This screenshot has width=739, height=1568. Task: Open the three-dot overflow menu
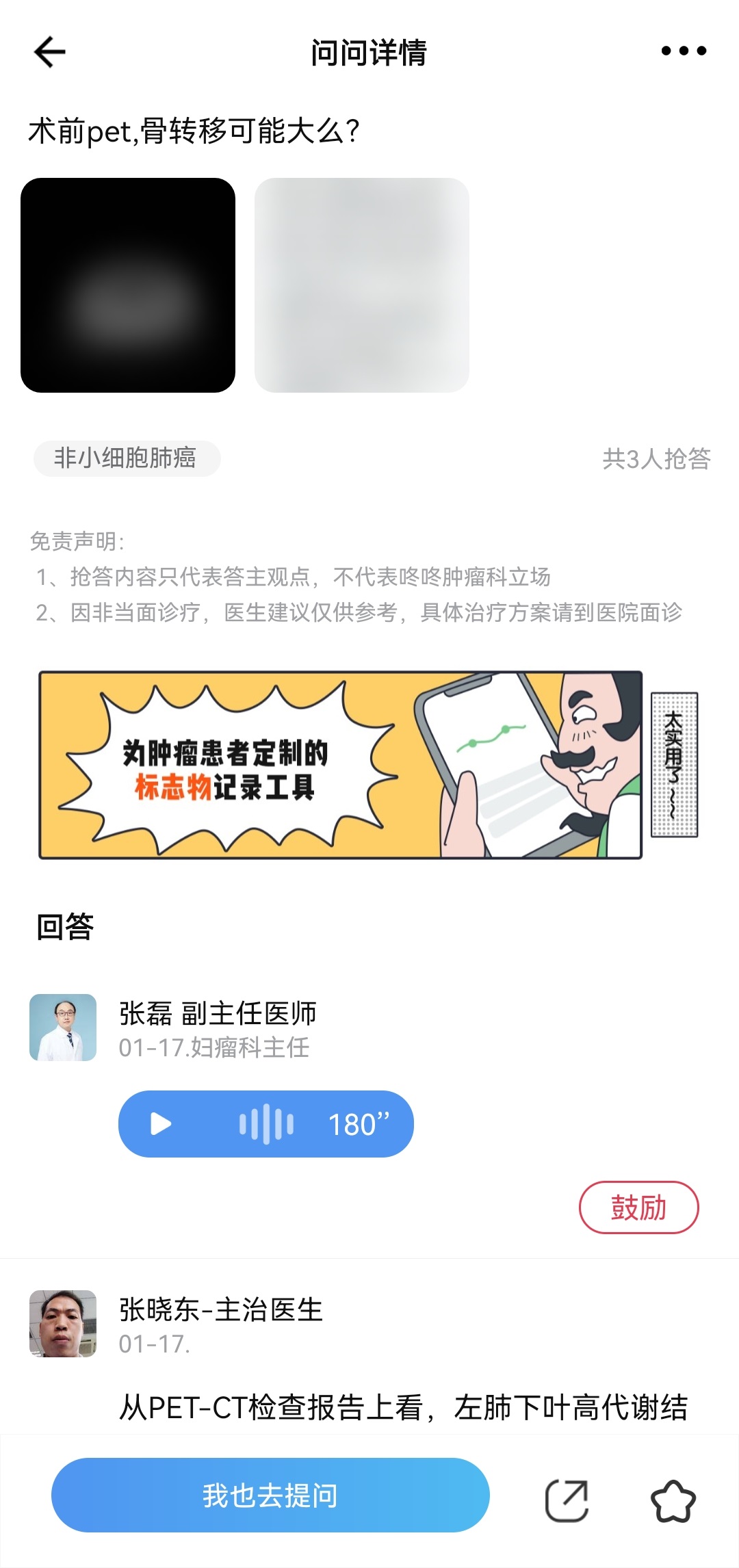(x=684, y=51)
